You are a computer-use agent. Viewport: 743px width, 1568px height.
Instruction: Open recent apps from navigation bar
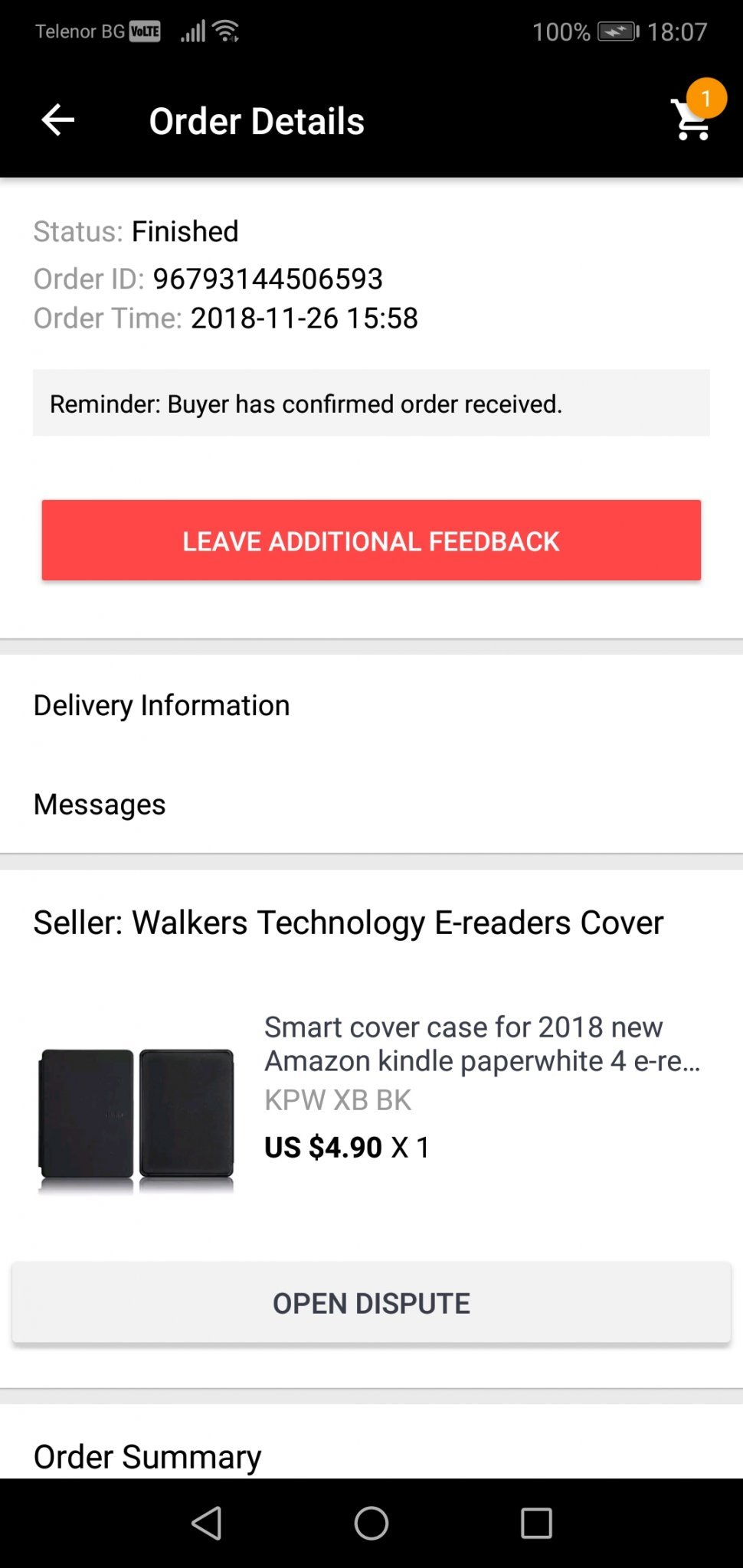tap(536, 1523)
